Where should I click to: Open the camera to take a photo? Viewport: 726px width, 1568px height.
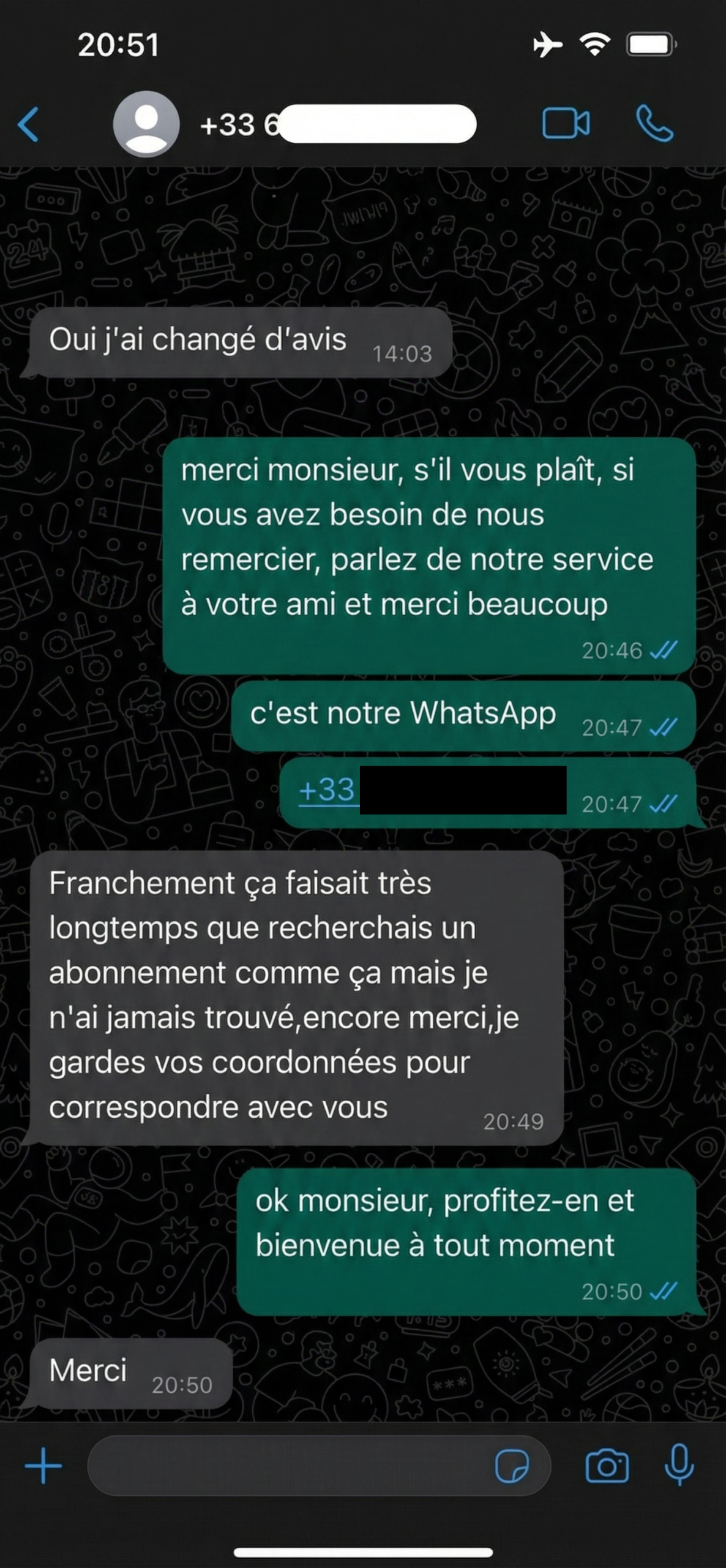click(x=607, y=1466)
